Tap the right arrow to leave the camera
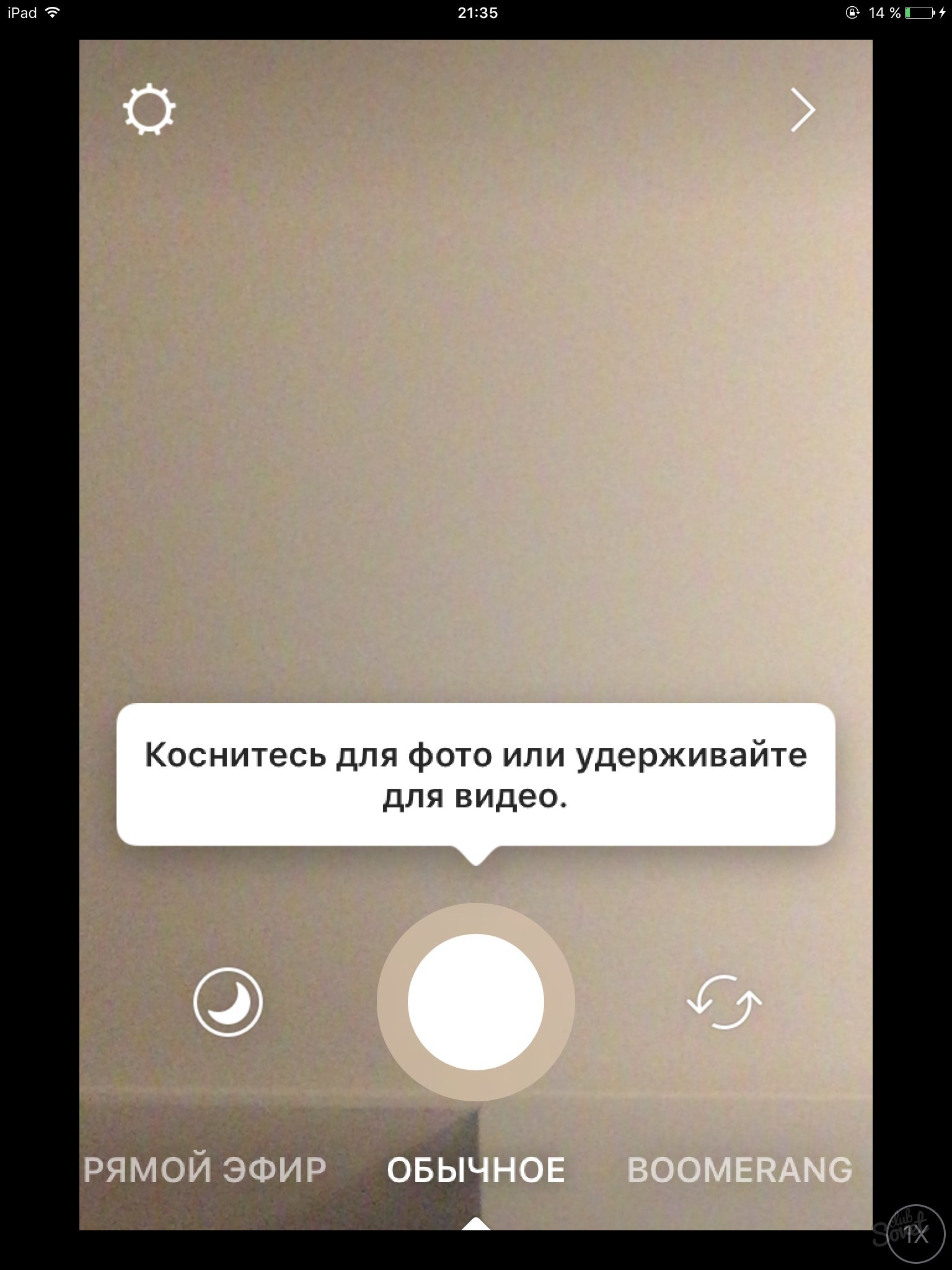 click(802, 110)
